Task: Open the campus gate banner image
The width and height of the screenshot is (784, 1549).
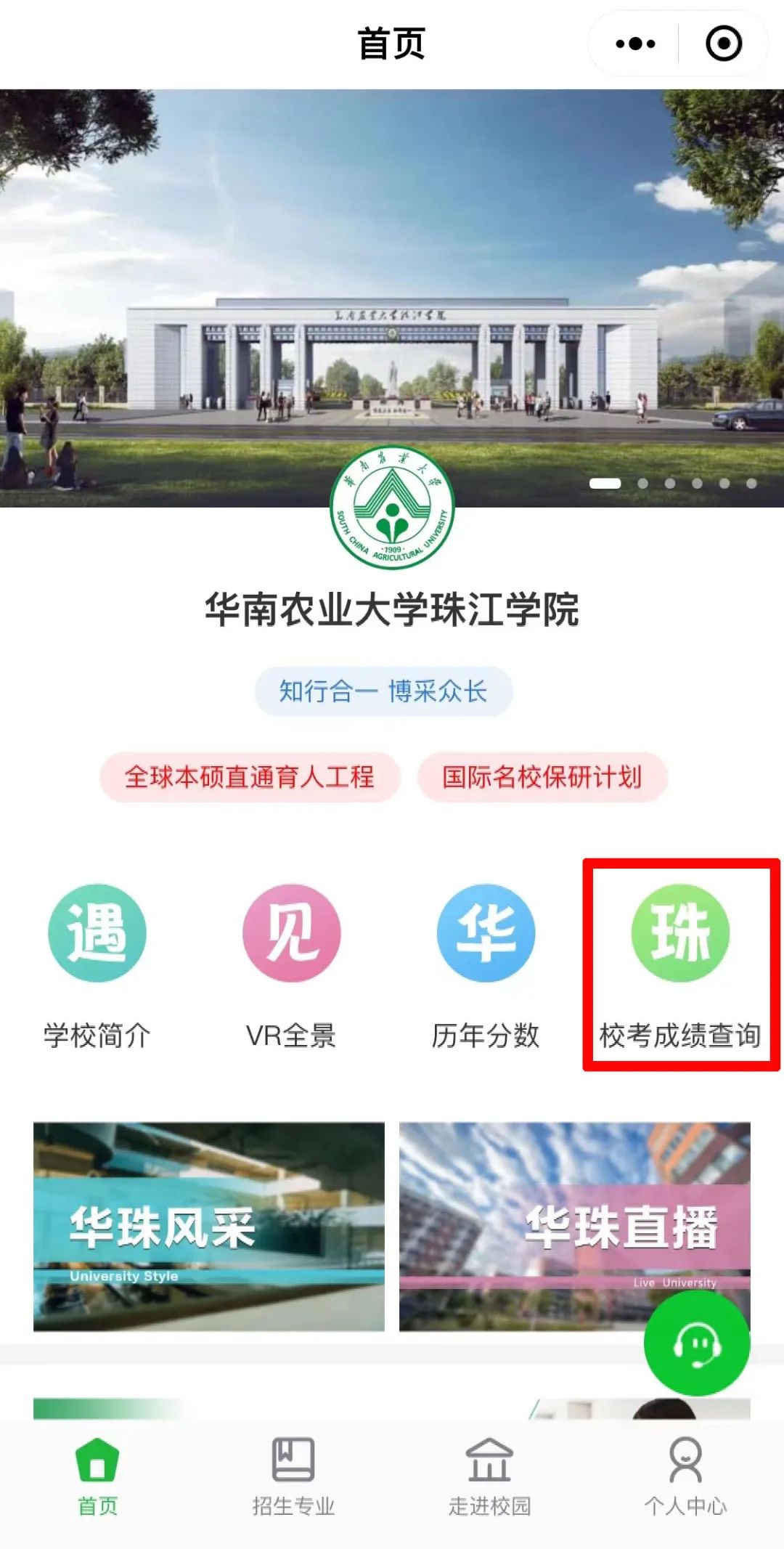Action: click(x=392, y=290)
